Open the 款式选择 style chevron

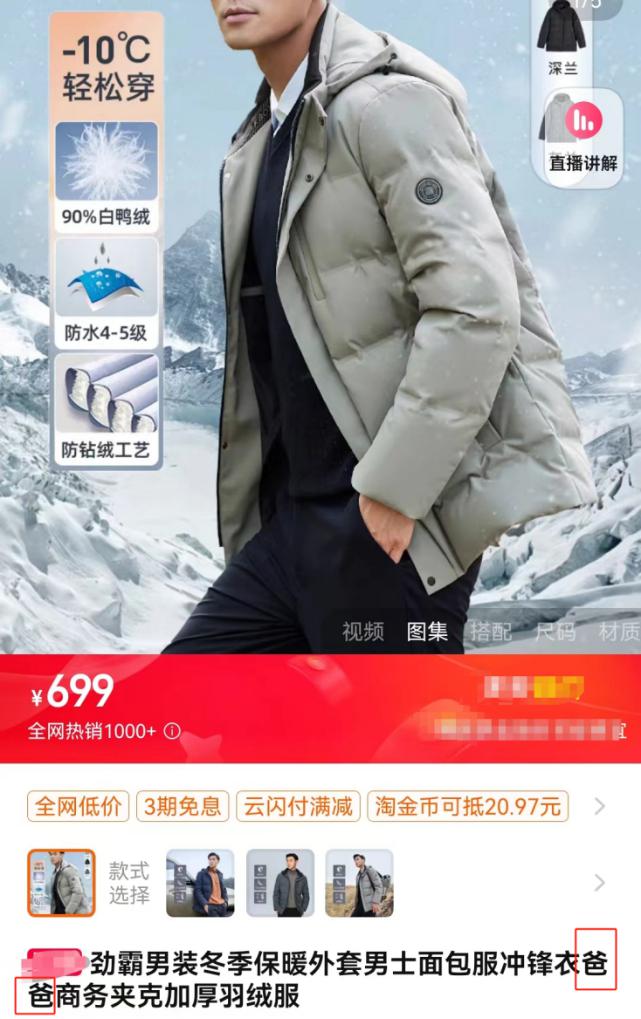pyautogui.click(x=600, y=883)
